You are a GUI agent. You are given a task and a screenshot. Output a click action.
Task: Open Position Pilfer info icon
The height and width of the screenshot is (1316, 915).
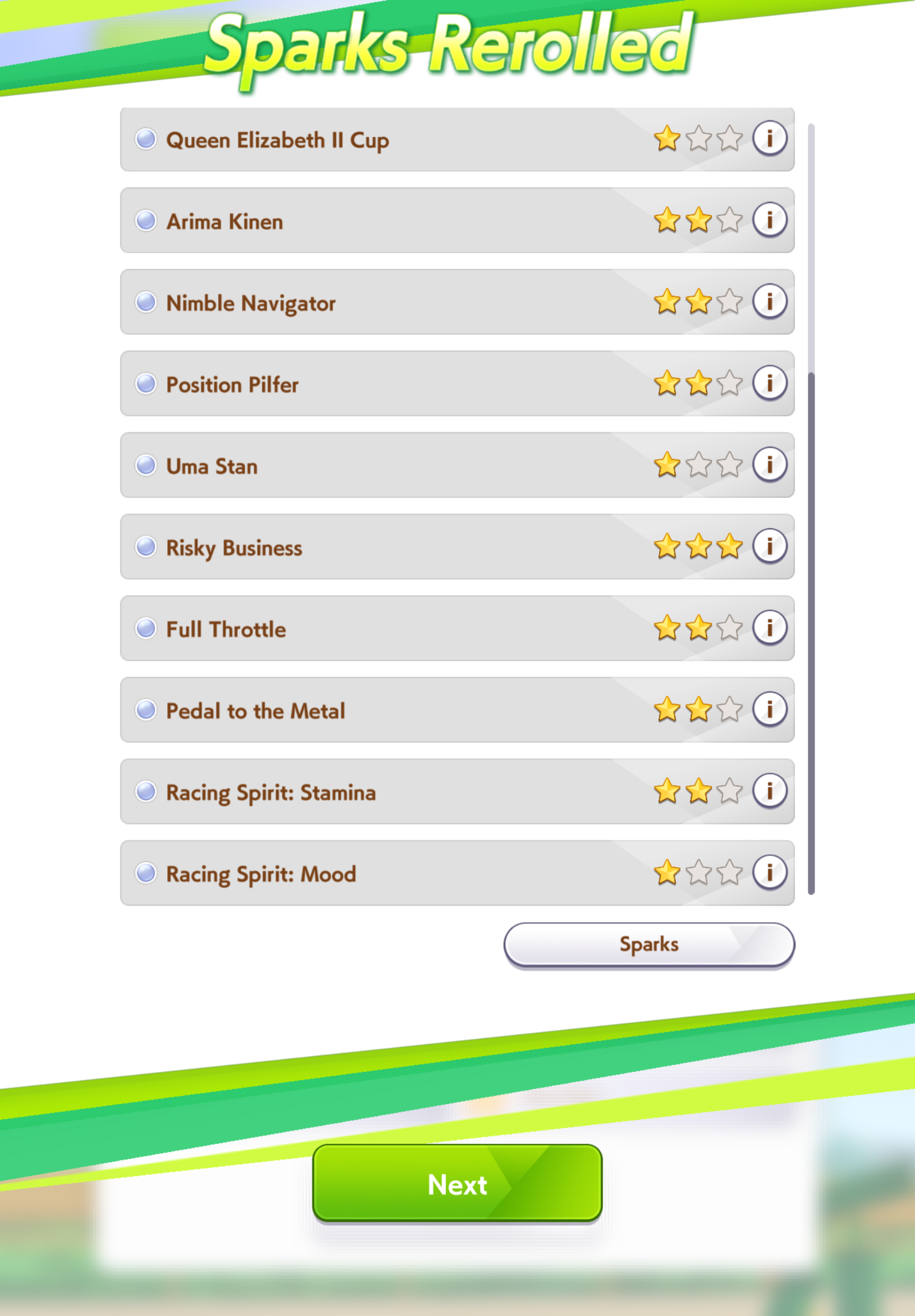[769, 383]
